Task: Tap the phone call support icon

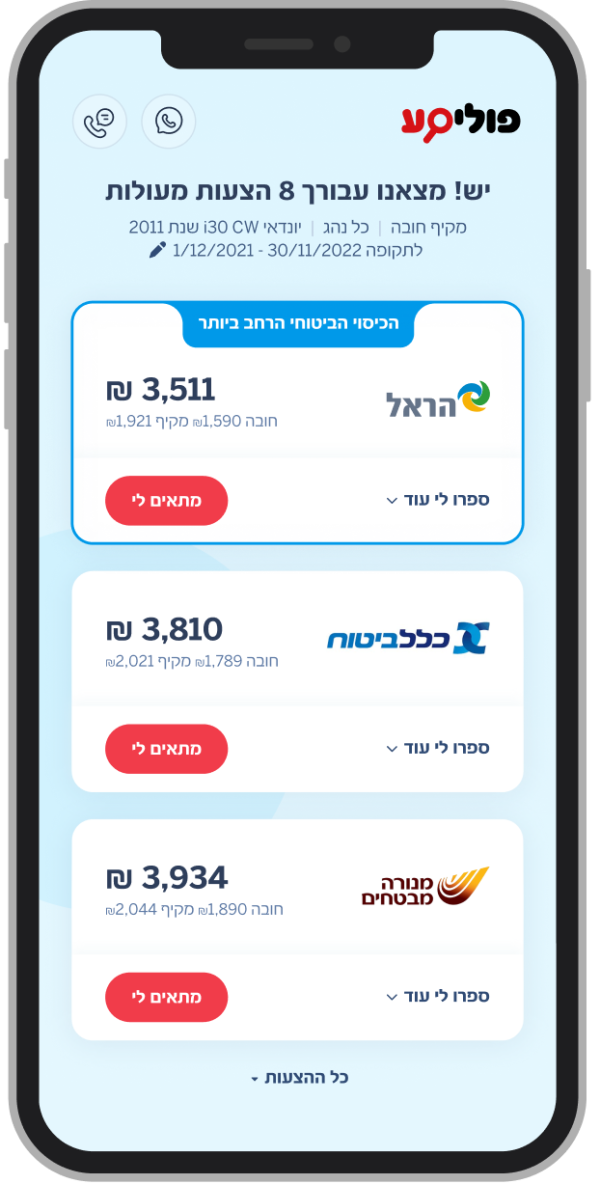Action: 99,122
